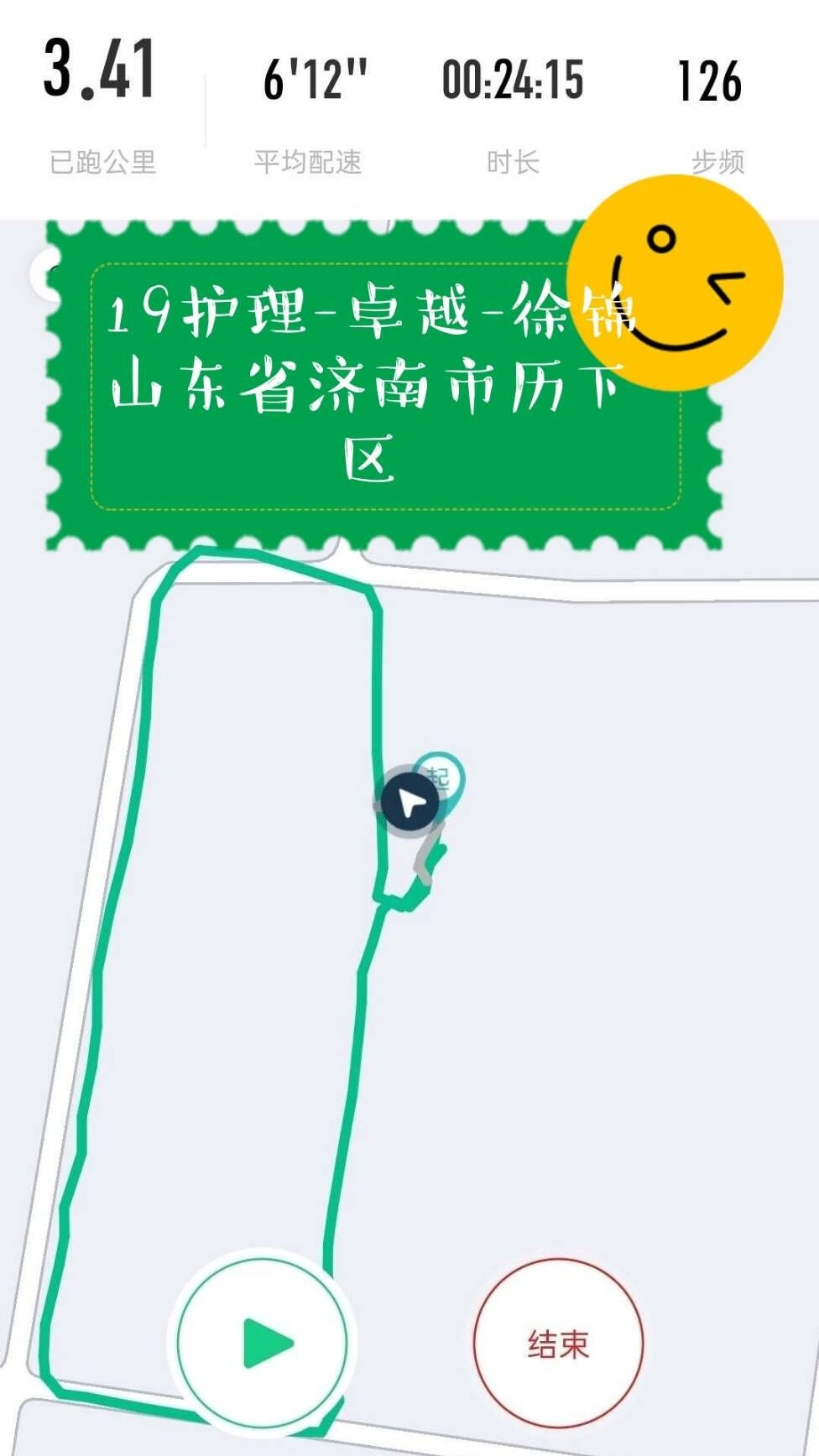
Task: Resume the paused run
Action: click(x=263, y=1342)
